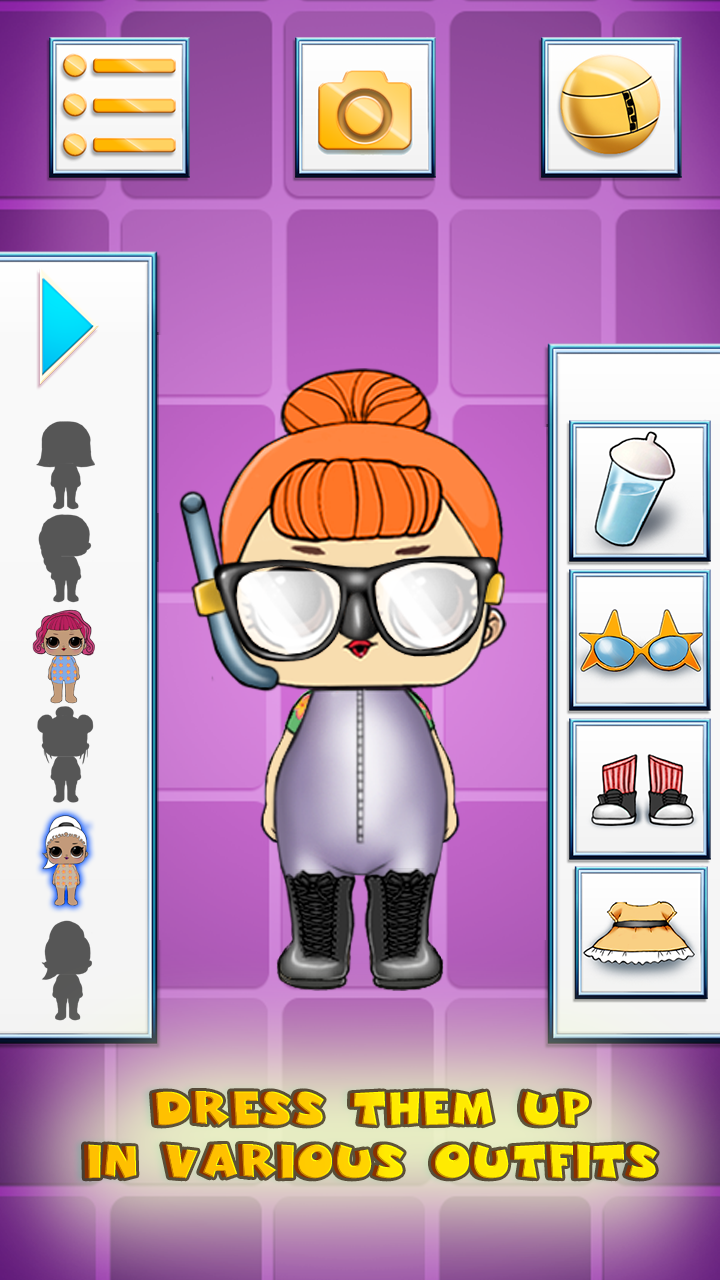Open the golden ball button

[610, 107]
